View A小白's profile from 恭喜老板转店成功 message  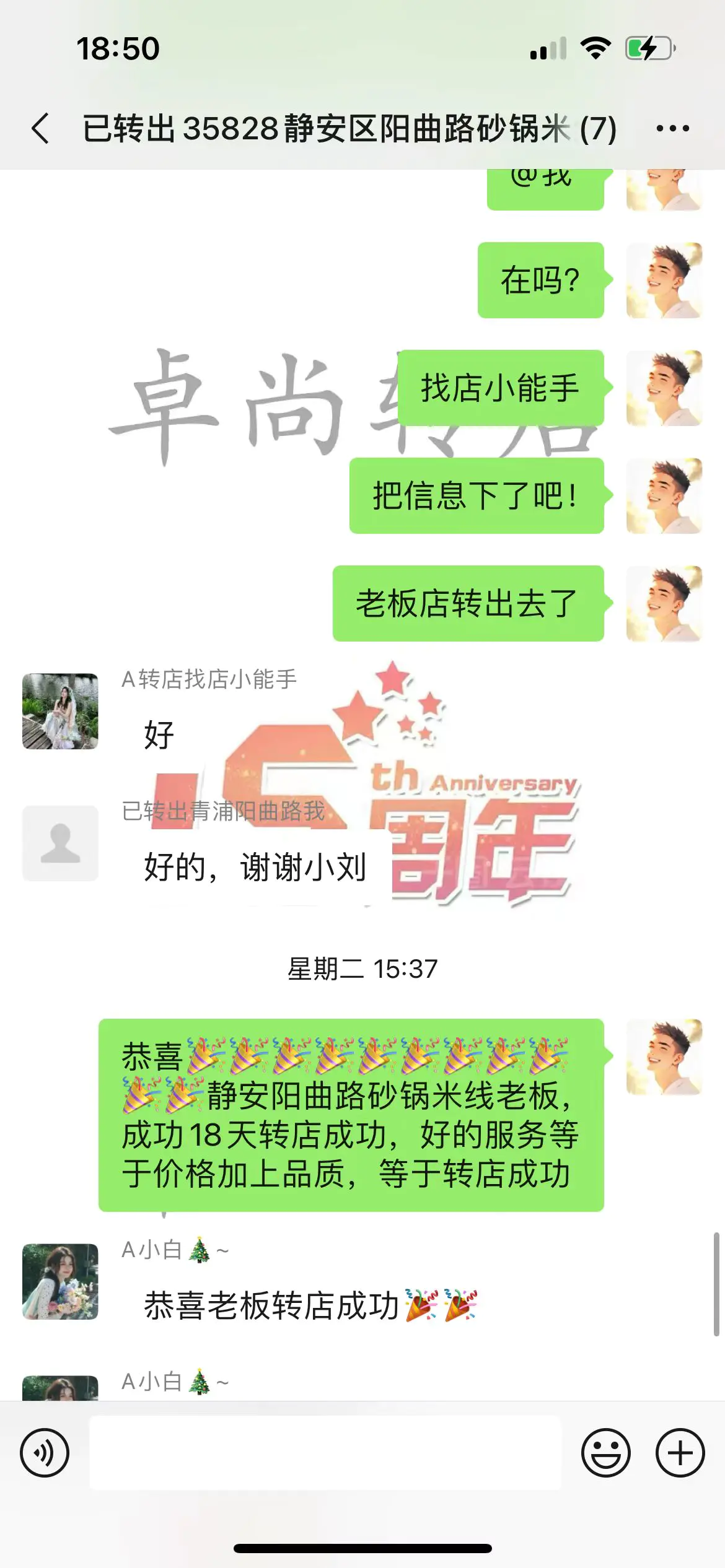(x=60, y=1281)
